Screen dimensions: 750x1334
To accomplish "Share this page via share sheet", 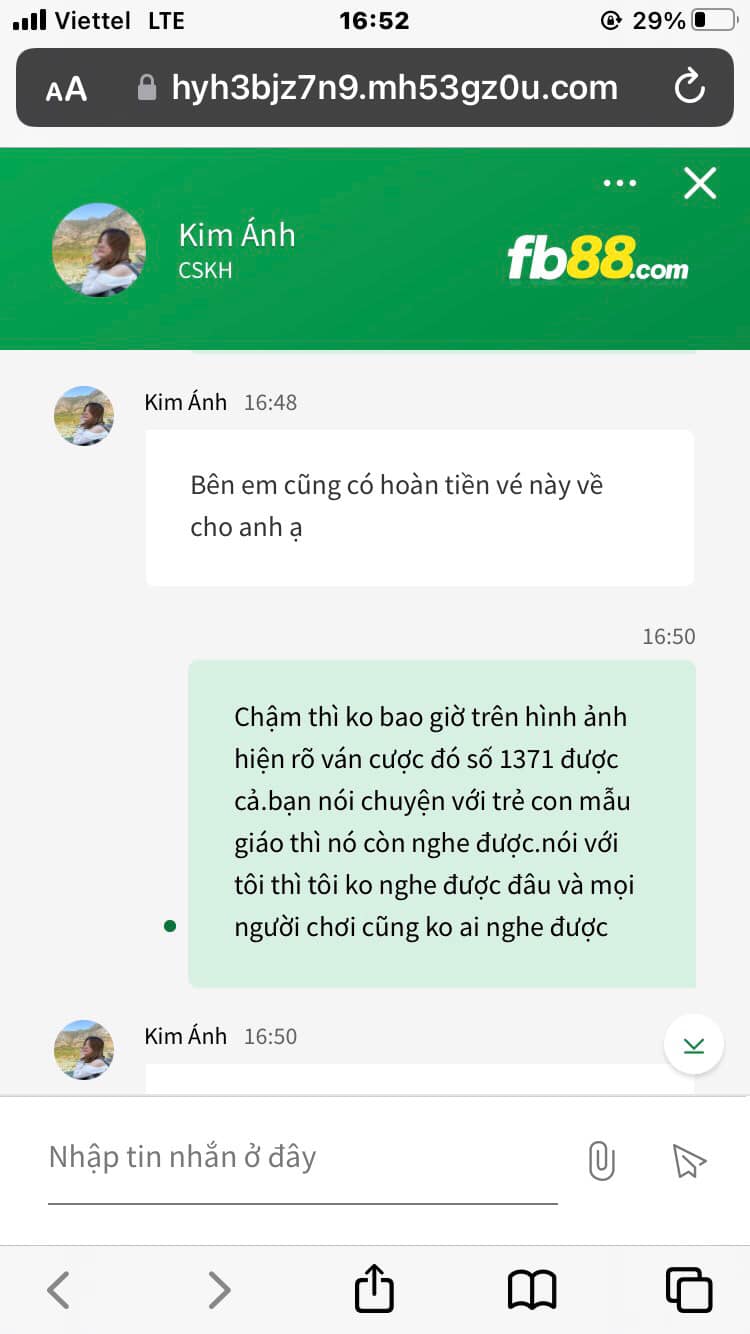I will tap(374, 1288).
